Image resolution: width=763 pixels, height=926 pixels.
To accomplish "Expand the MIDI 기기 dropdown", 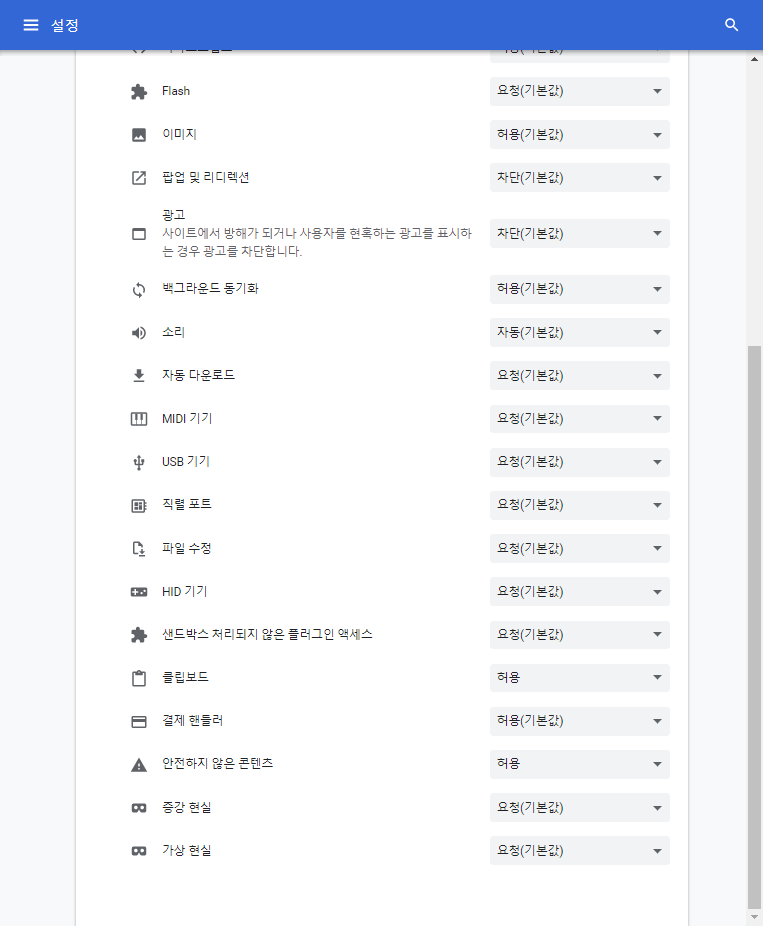I will 579,419.
